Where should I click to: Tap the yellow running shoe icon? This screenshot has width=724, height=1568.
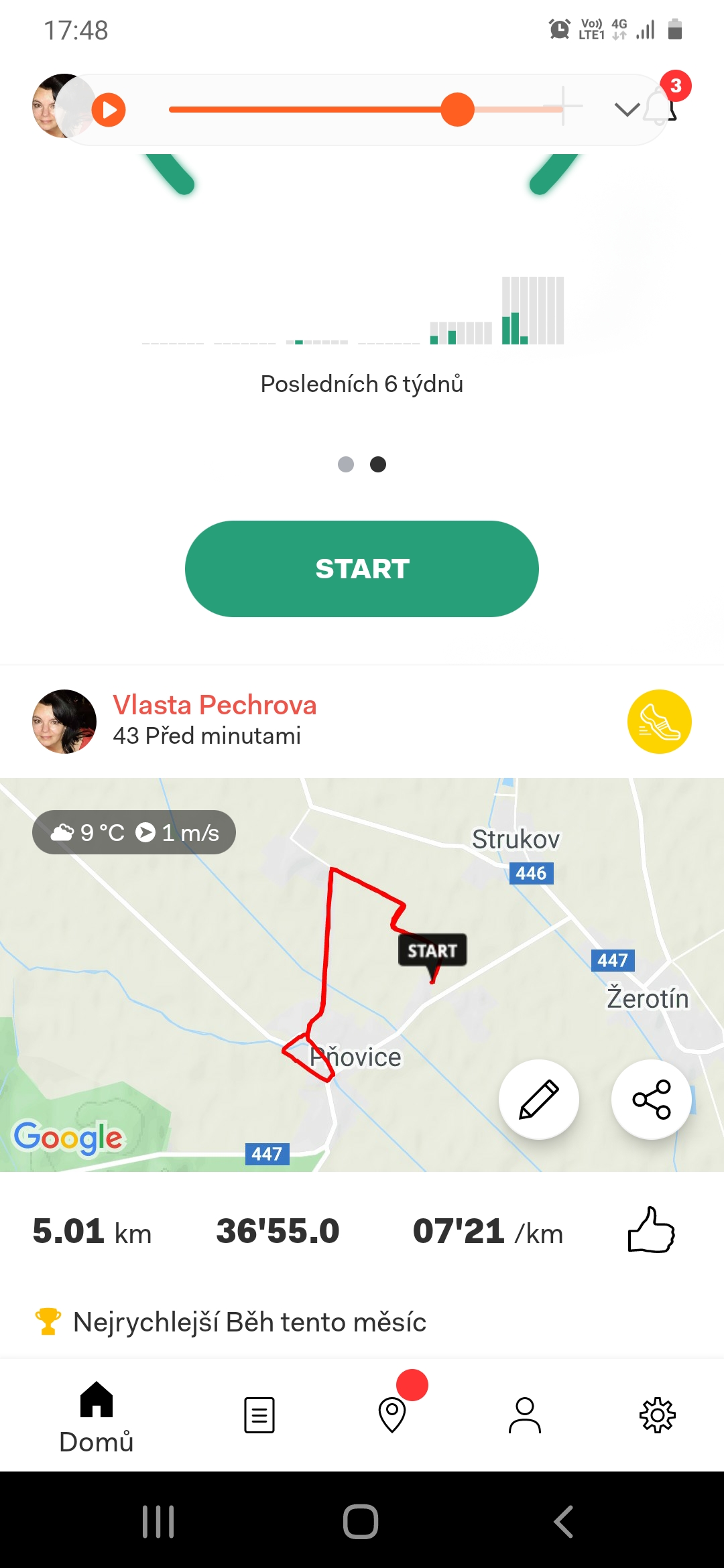pyautogui.click(x=660, y=722)
